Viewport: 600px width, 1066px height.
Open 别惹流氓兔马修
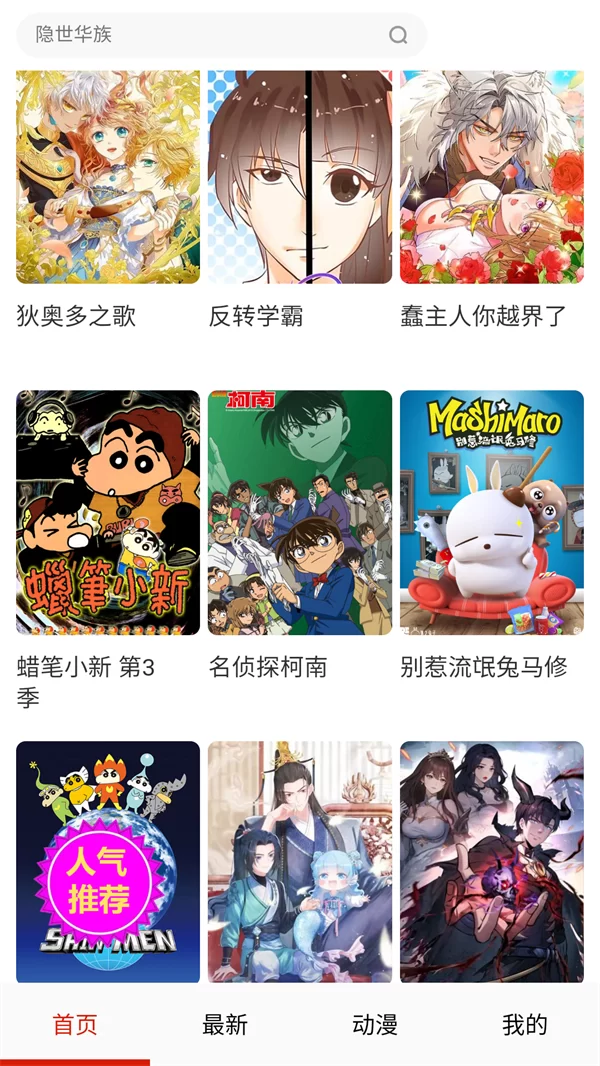[492, 512]
